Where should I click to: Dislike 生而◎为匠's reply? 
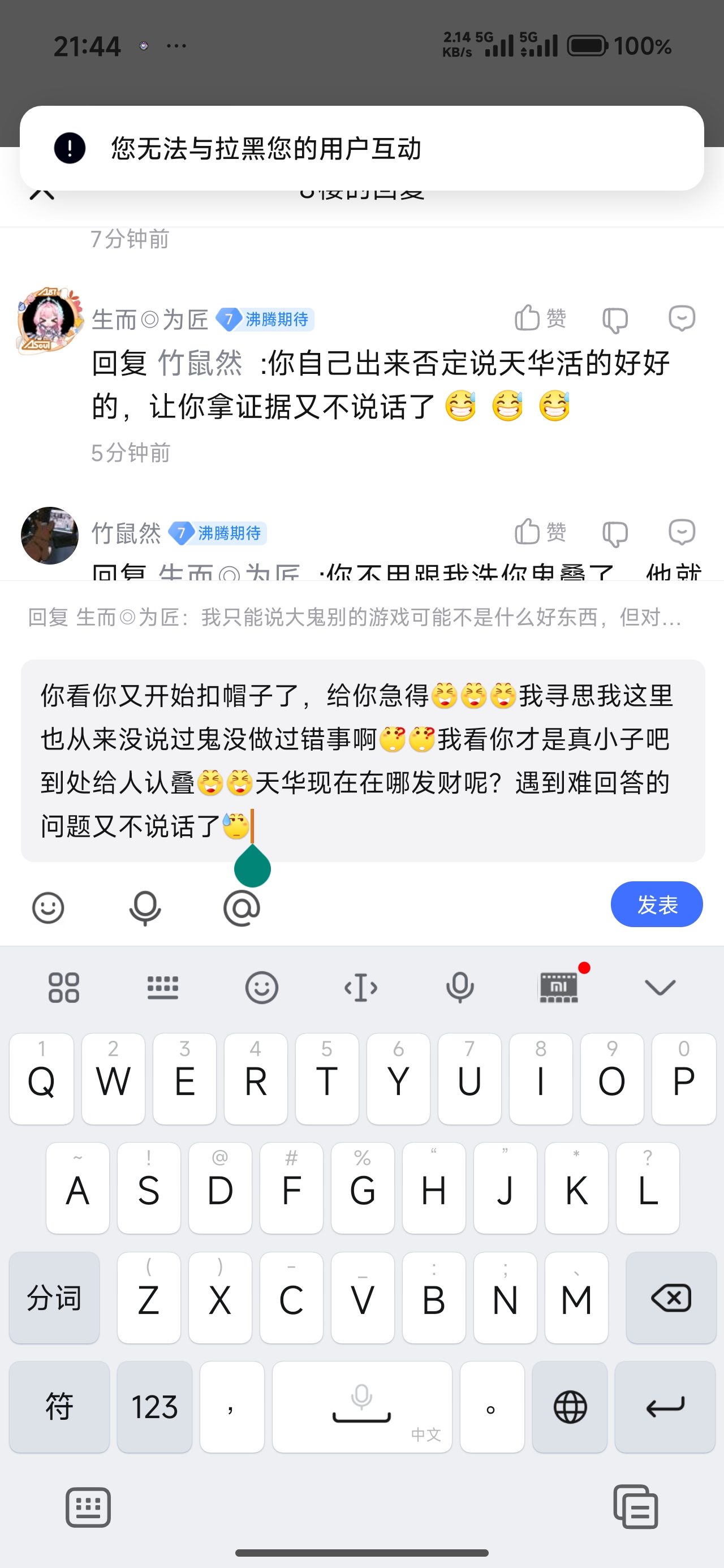(614, 319)
